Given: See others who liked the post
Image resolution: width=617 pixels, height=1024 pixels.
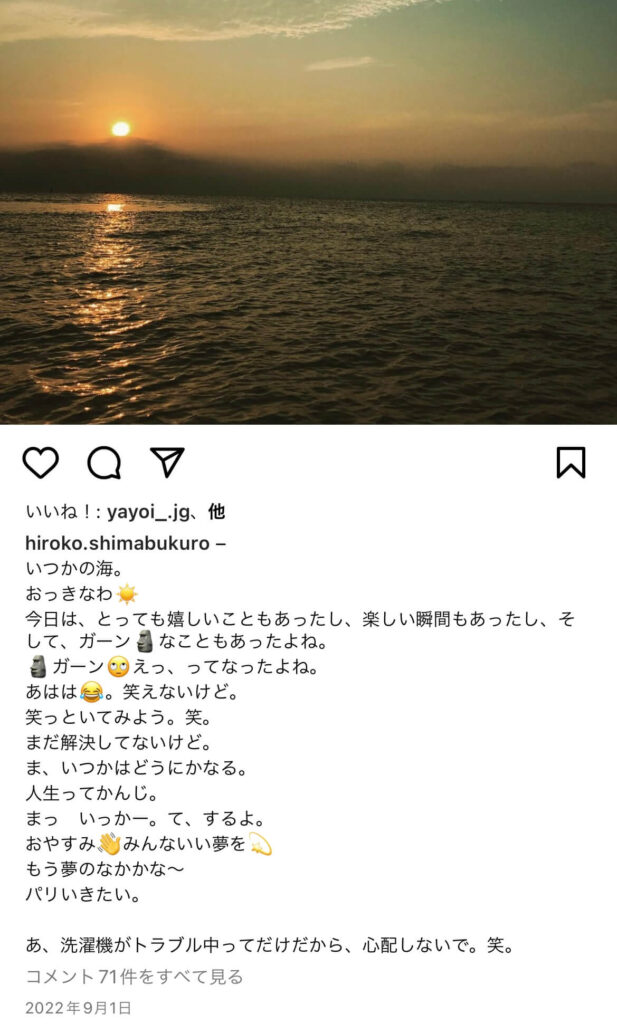Looking at the screenshot, I should (x=216, y=513).
